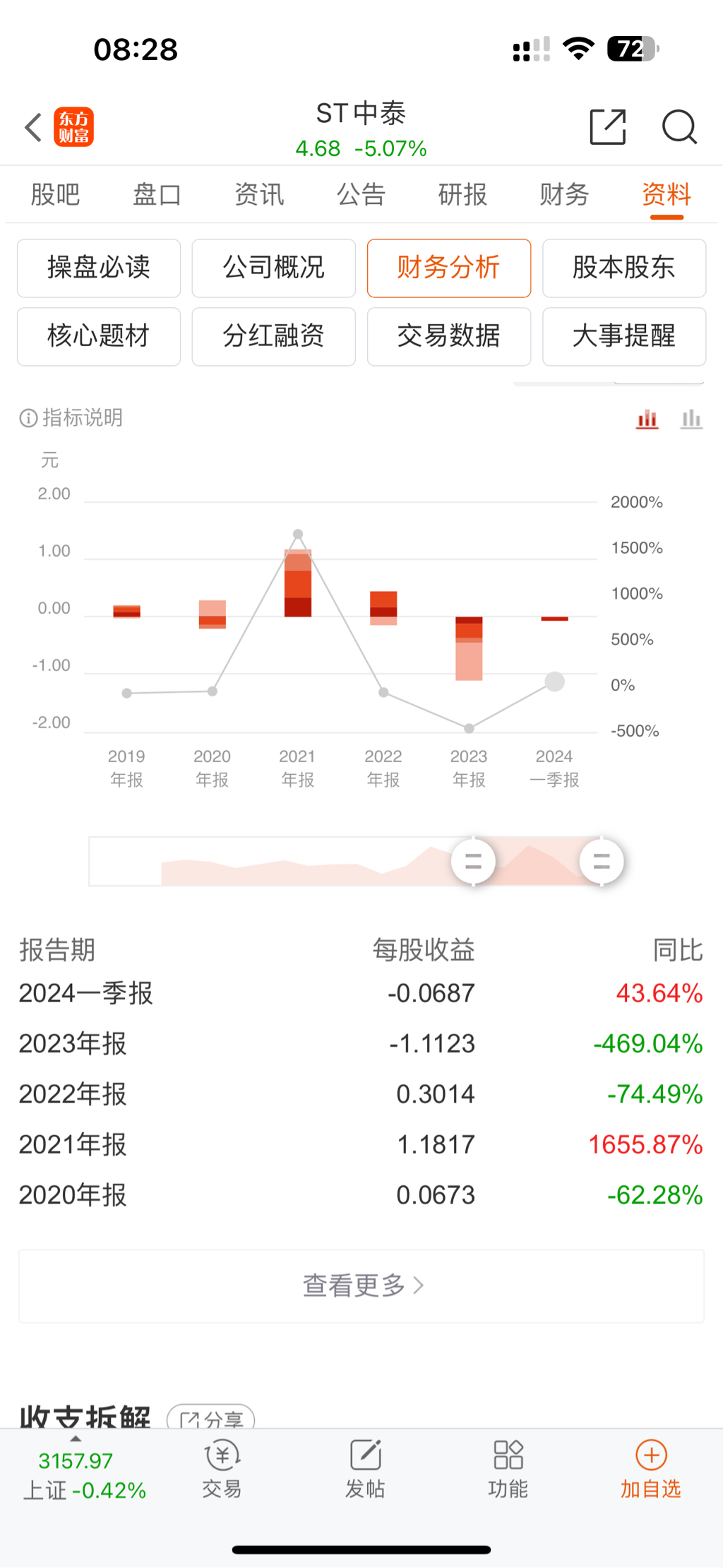The width and height of the screenshot is (723, 1568).
Task: Open the 操盘必读 section
Action: (99, 268)
